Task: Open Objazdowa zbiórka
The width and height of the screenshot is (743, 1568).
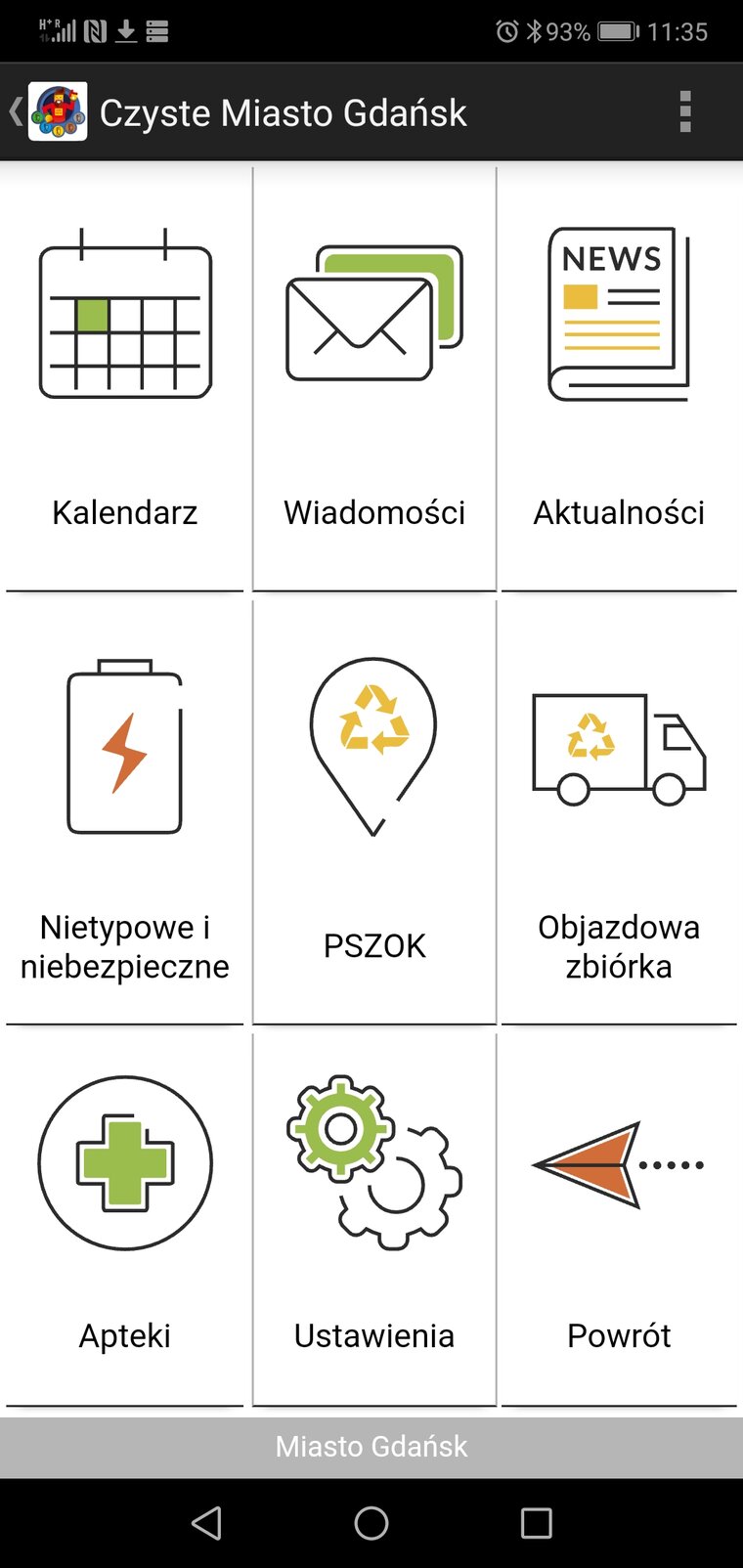Action: pos(619,812)
